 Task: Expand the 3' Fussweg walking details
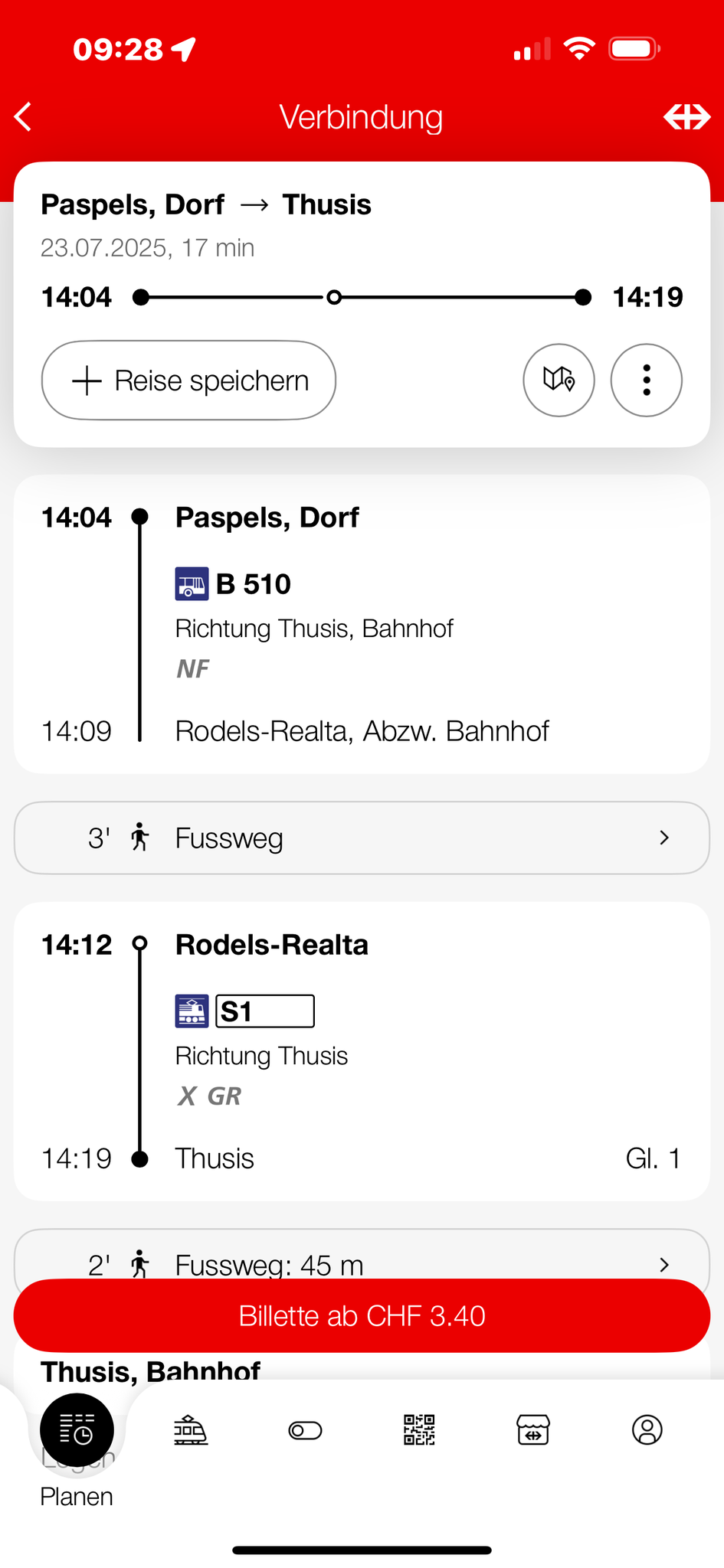point(362,838)
